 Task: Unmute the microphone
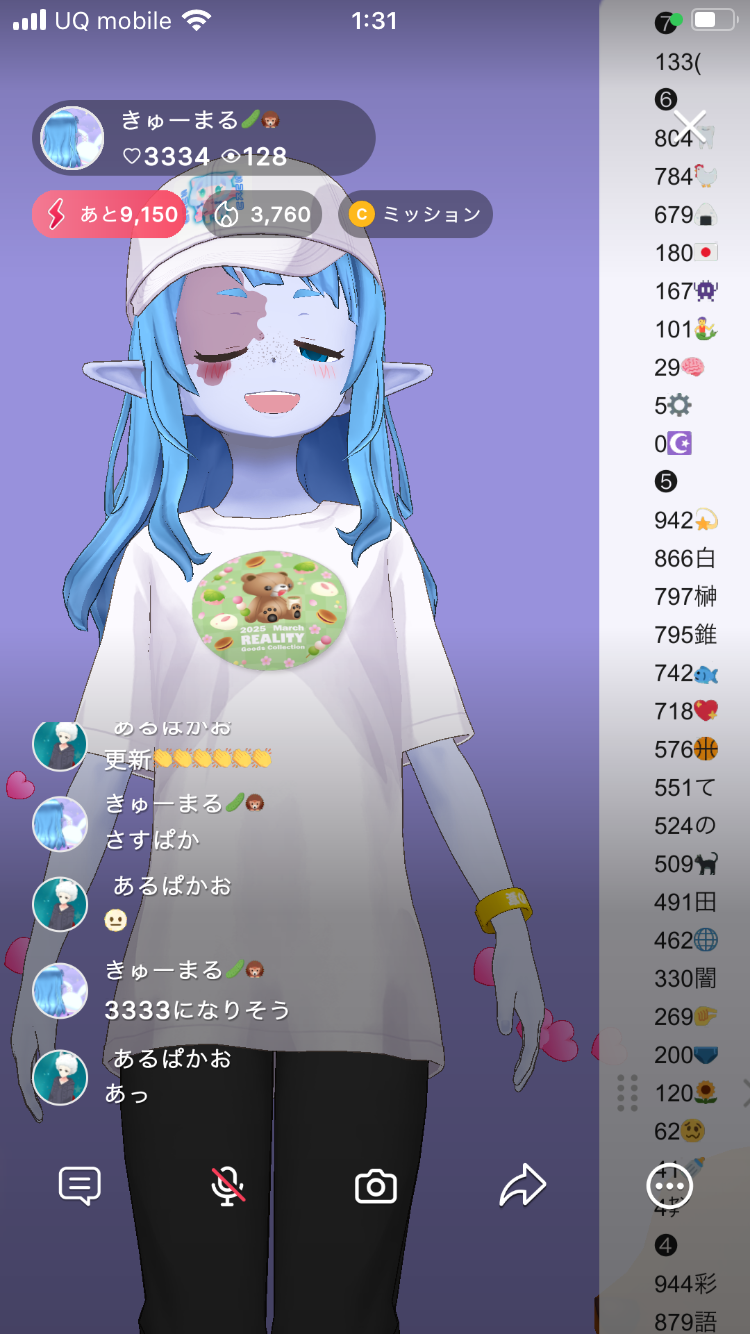pos(228,1187)
